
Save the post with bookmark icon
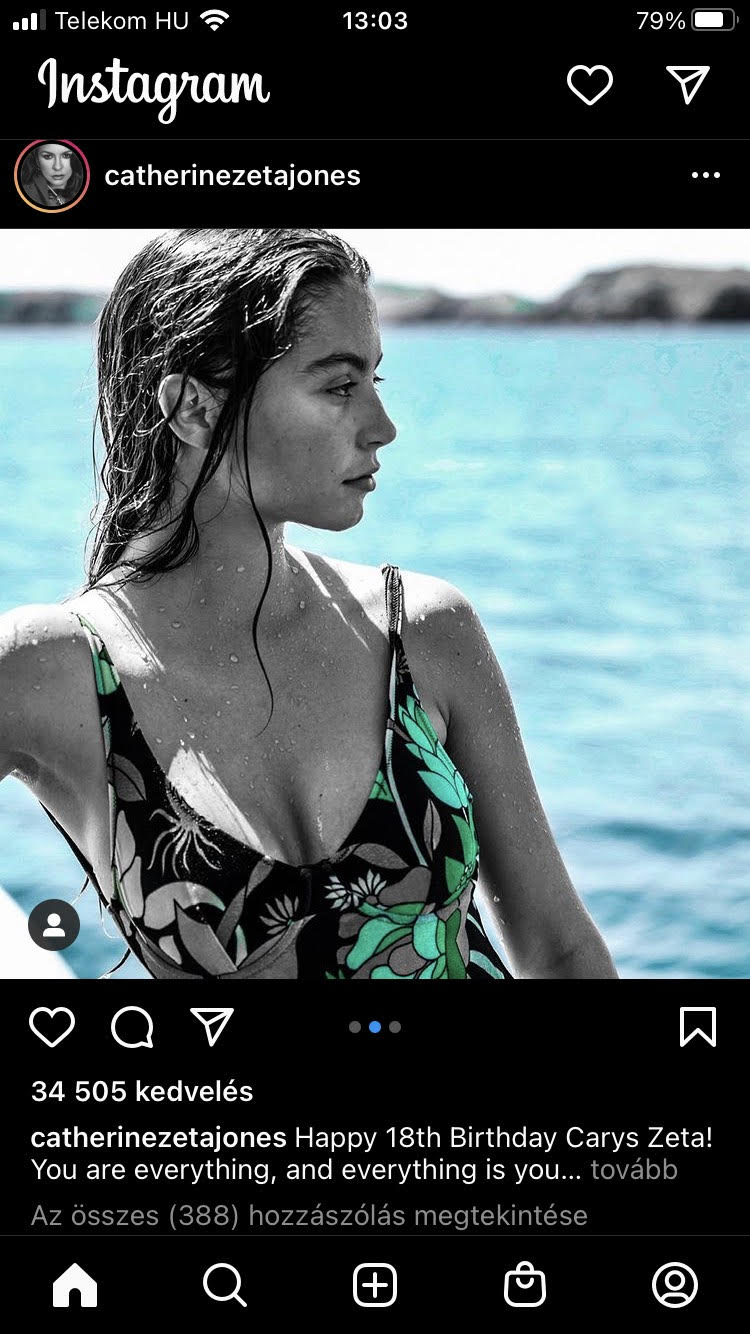click(697, 1027)
